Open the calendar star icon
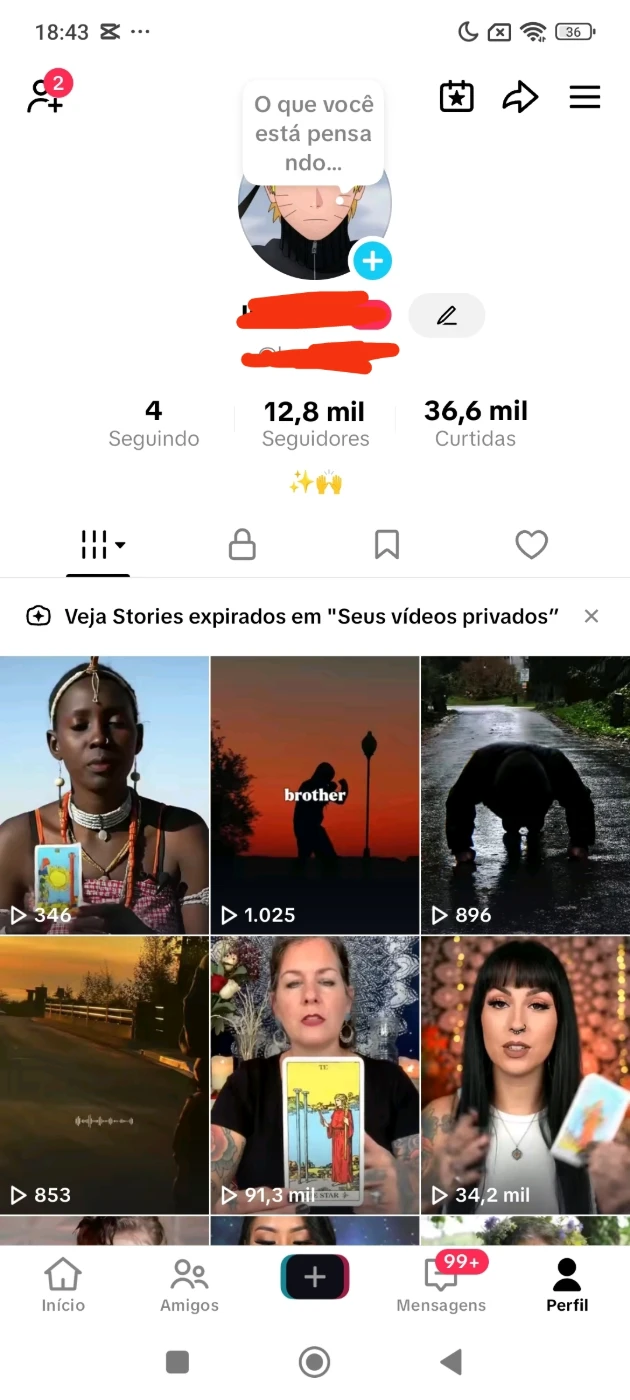Image resolution: width=630 pixels, height=1400 pixels. click(457, 96)
